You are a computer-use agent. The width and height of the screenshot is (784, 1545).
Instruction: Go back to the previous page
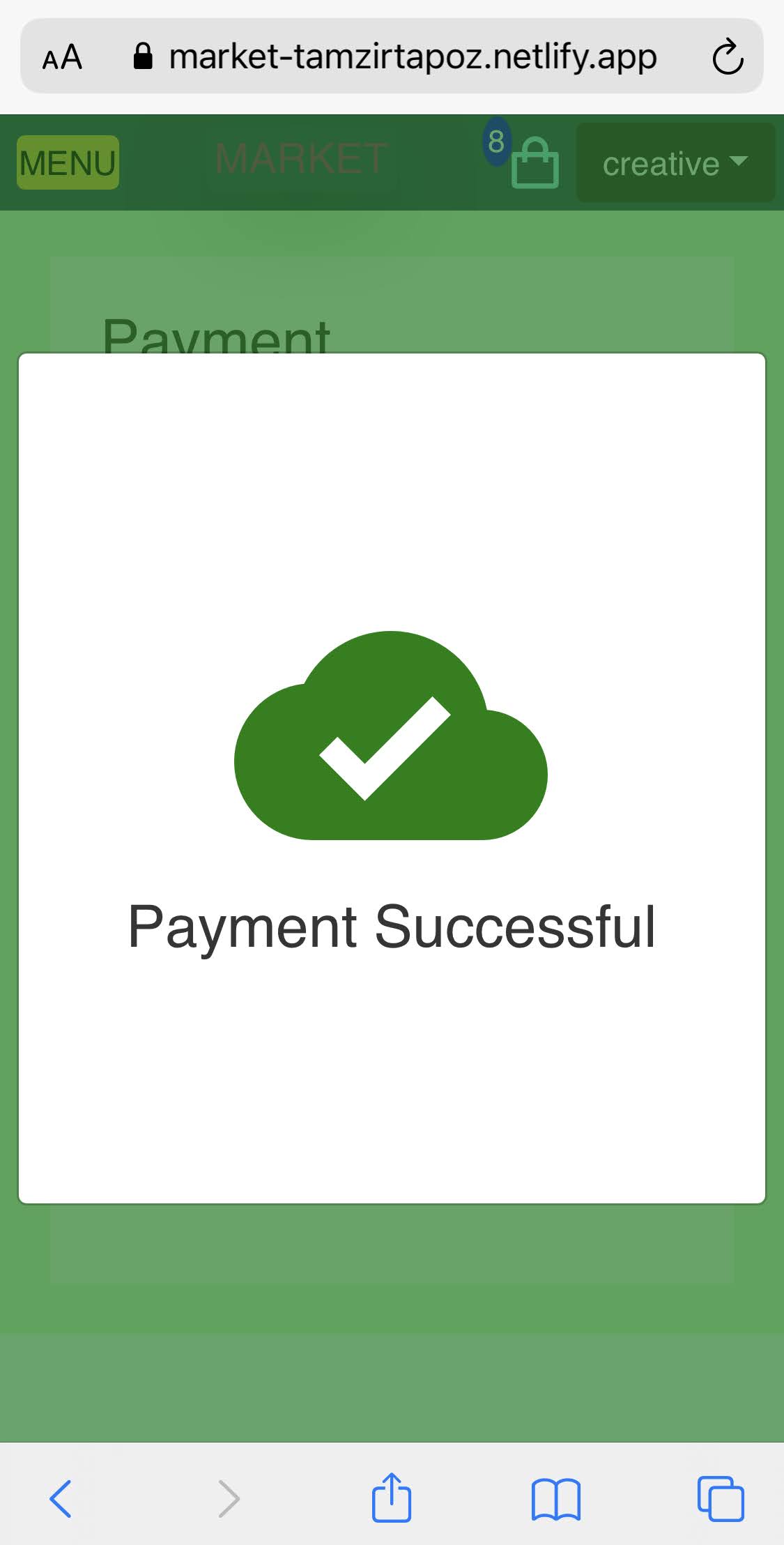(x=60, y=1498)
